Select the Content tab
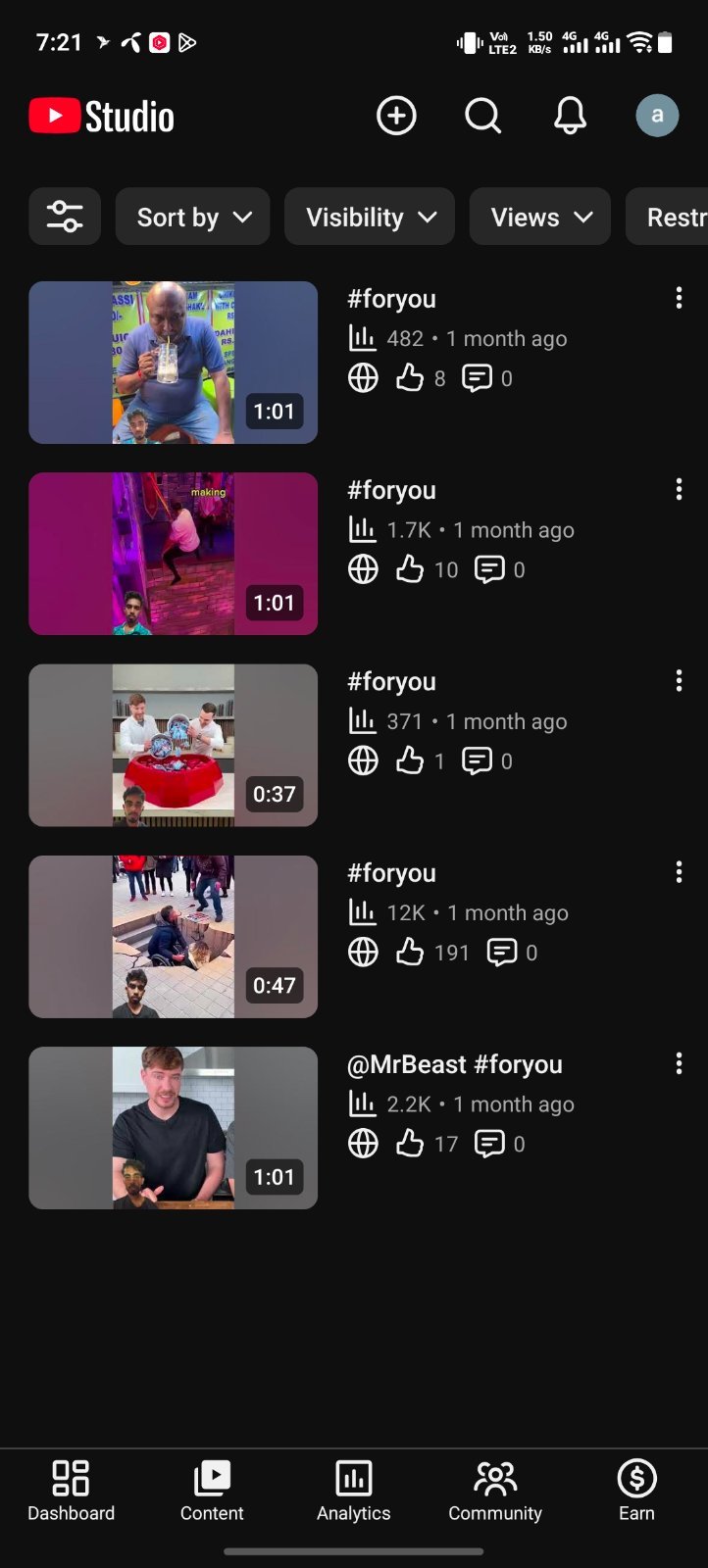The height and width of the screenshot is (1568, 708). [x=212, y=1491]
